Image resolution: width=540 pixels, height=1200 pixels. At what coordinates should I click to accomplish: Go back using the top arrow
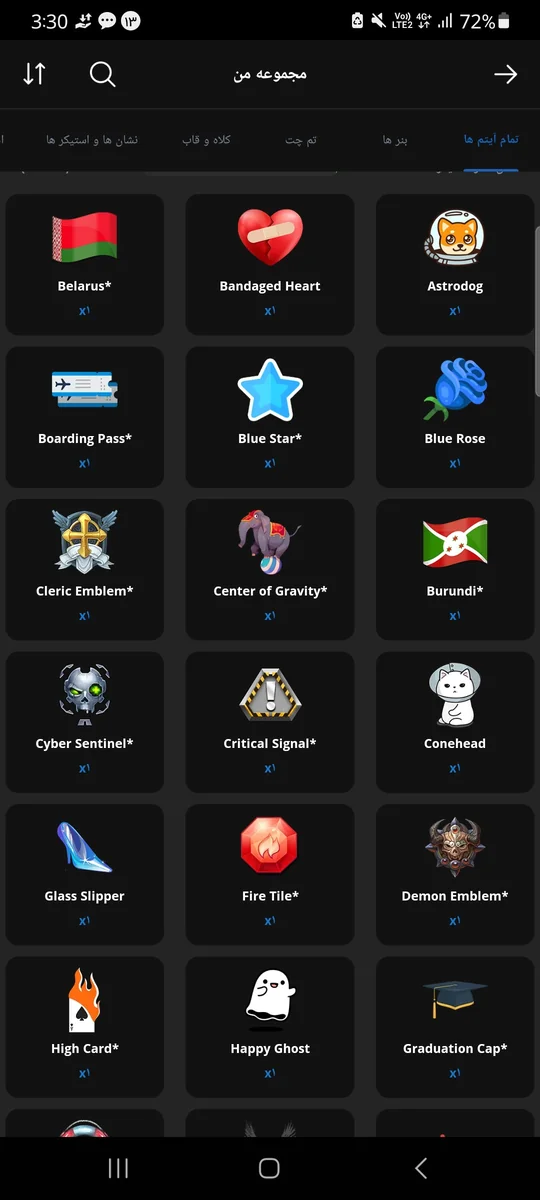[x=505, y=74]
